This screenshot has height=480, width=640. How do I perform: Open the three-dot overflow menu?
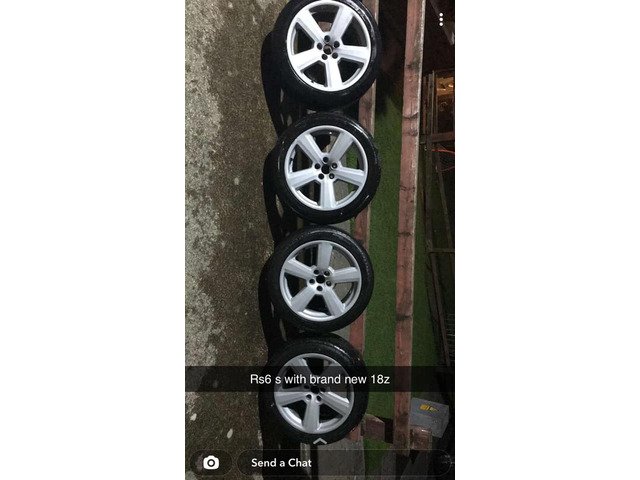click(x=441, y=19)
